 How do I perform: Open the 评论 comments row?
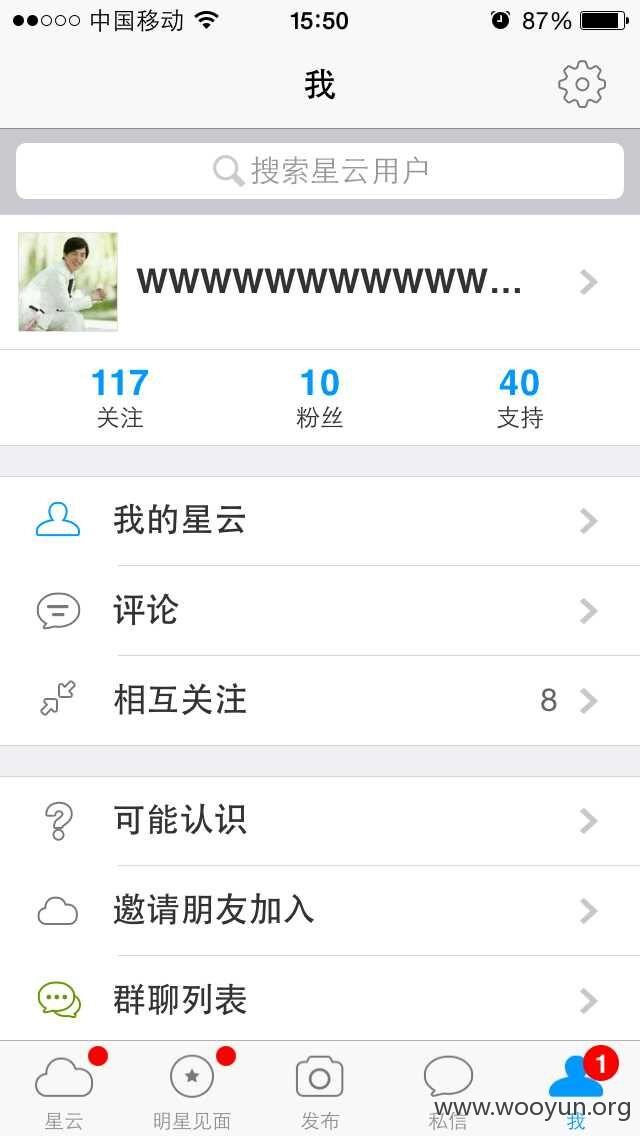(320, 611)
